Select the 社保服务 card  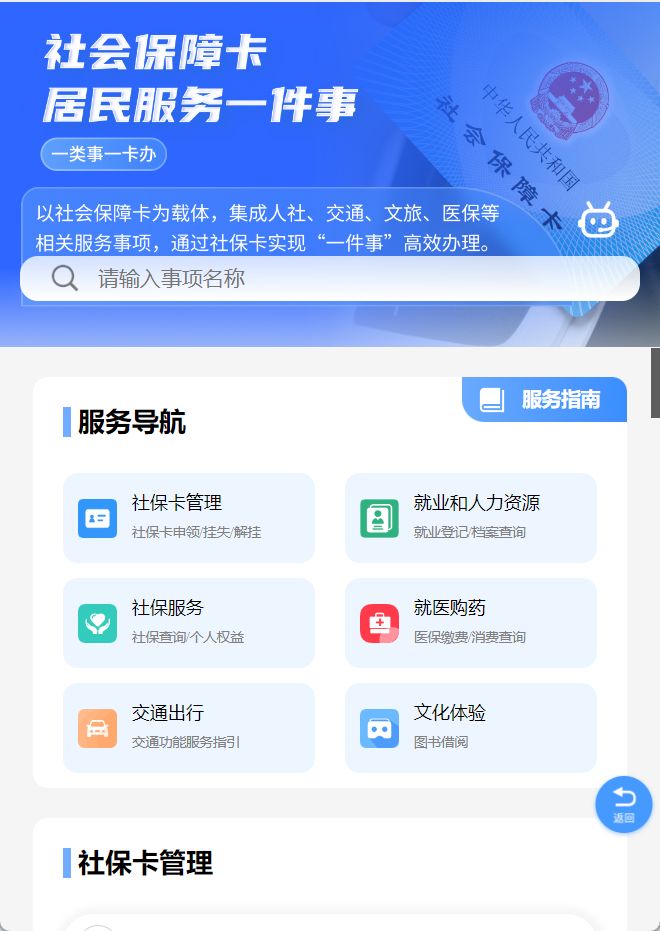click(188, 622)
